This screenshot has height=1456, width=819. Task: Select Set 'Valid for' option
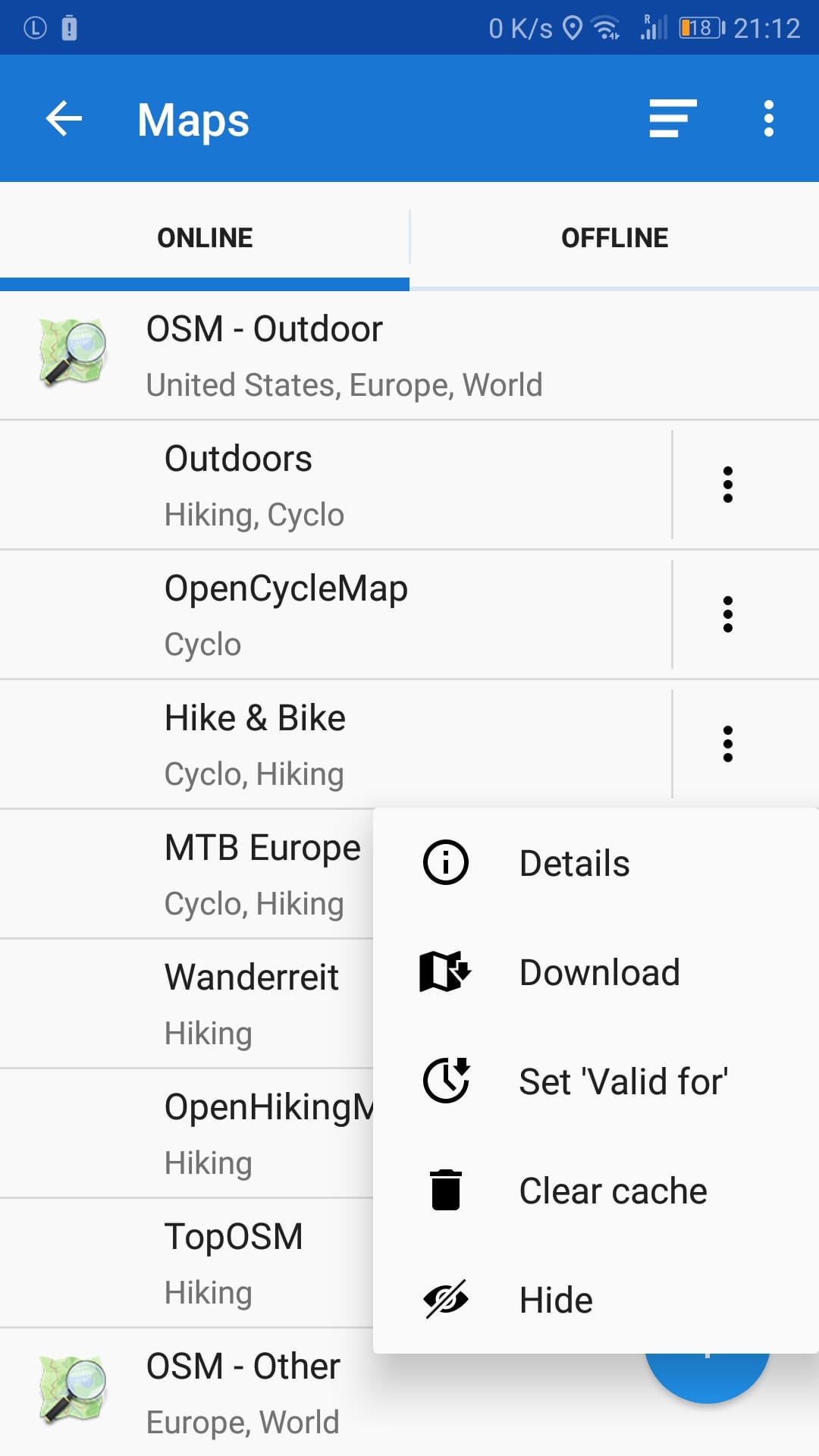622,1082
